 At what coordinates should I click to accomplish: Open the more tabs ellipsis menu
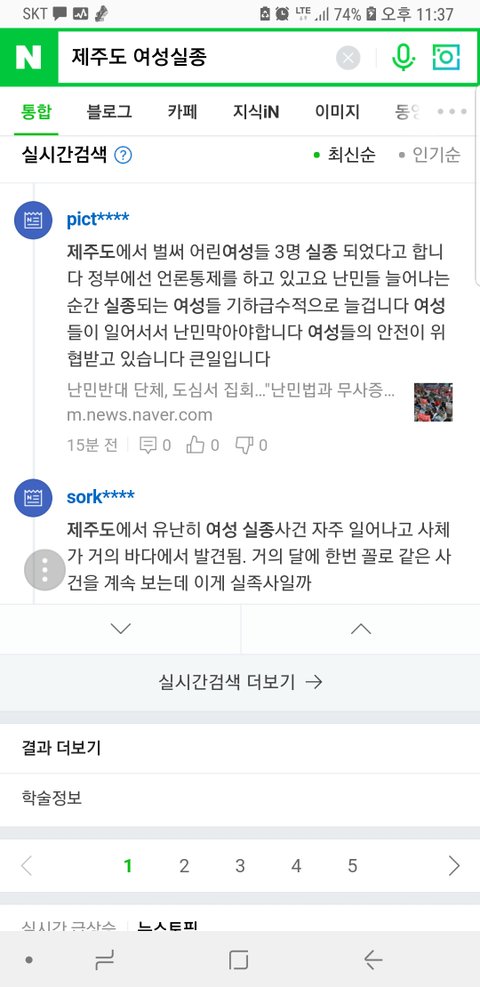click(x=452, y=112)
